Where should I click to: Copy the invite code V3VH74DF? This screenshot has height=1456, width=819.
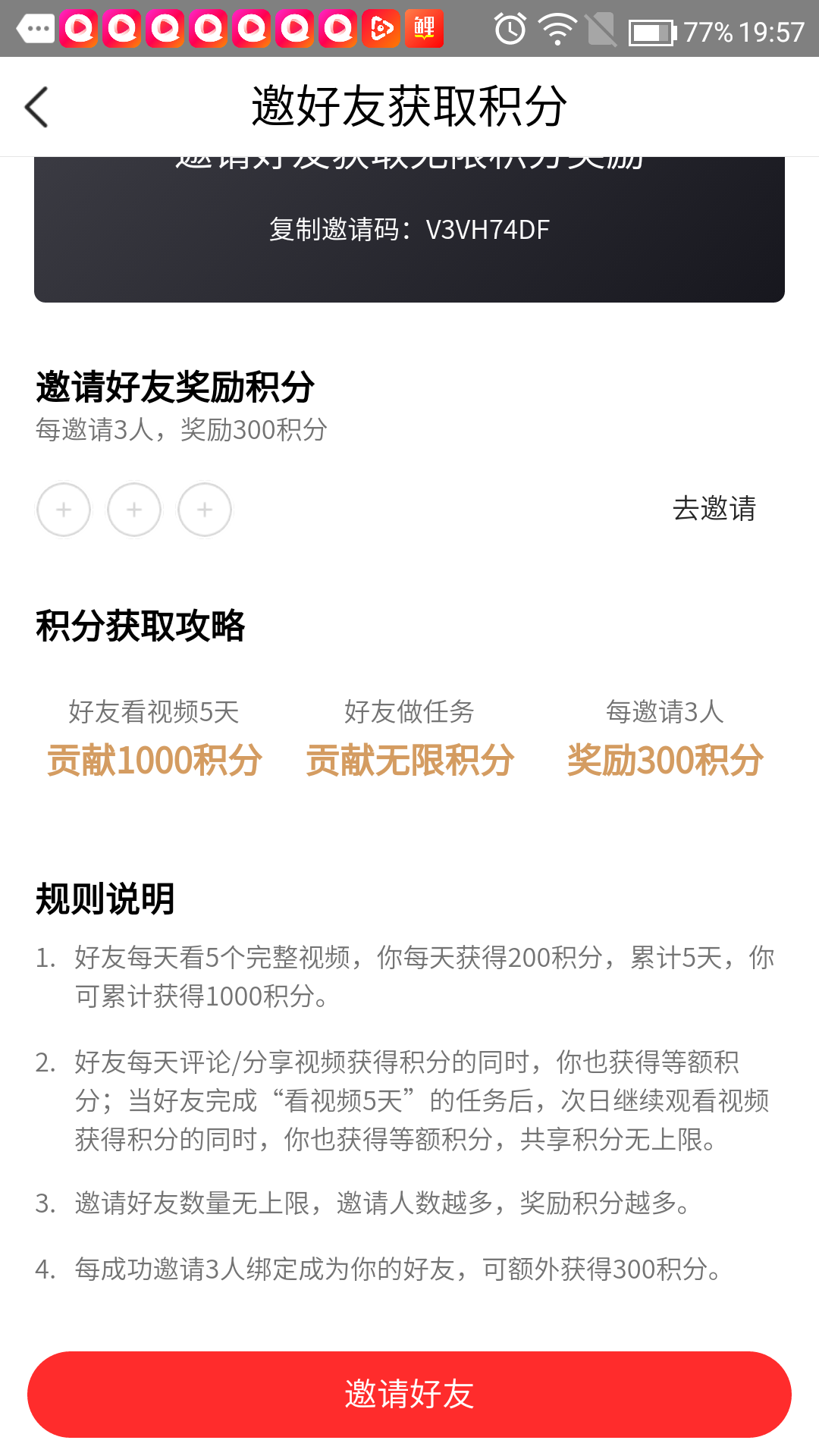pos(409,229)
